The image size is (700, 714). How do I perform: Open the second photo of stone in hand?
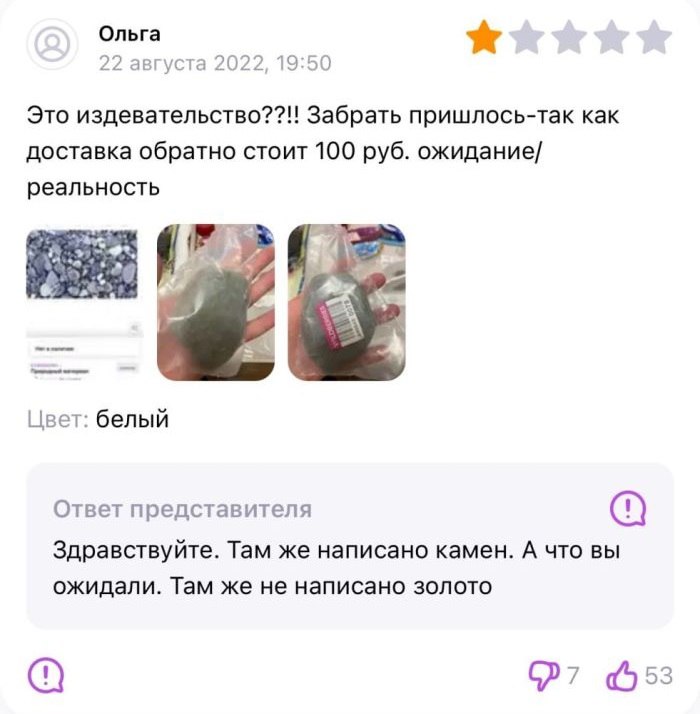coord(215,302)
